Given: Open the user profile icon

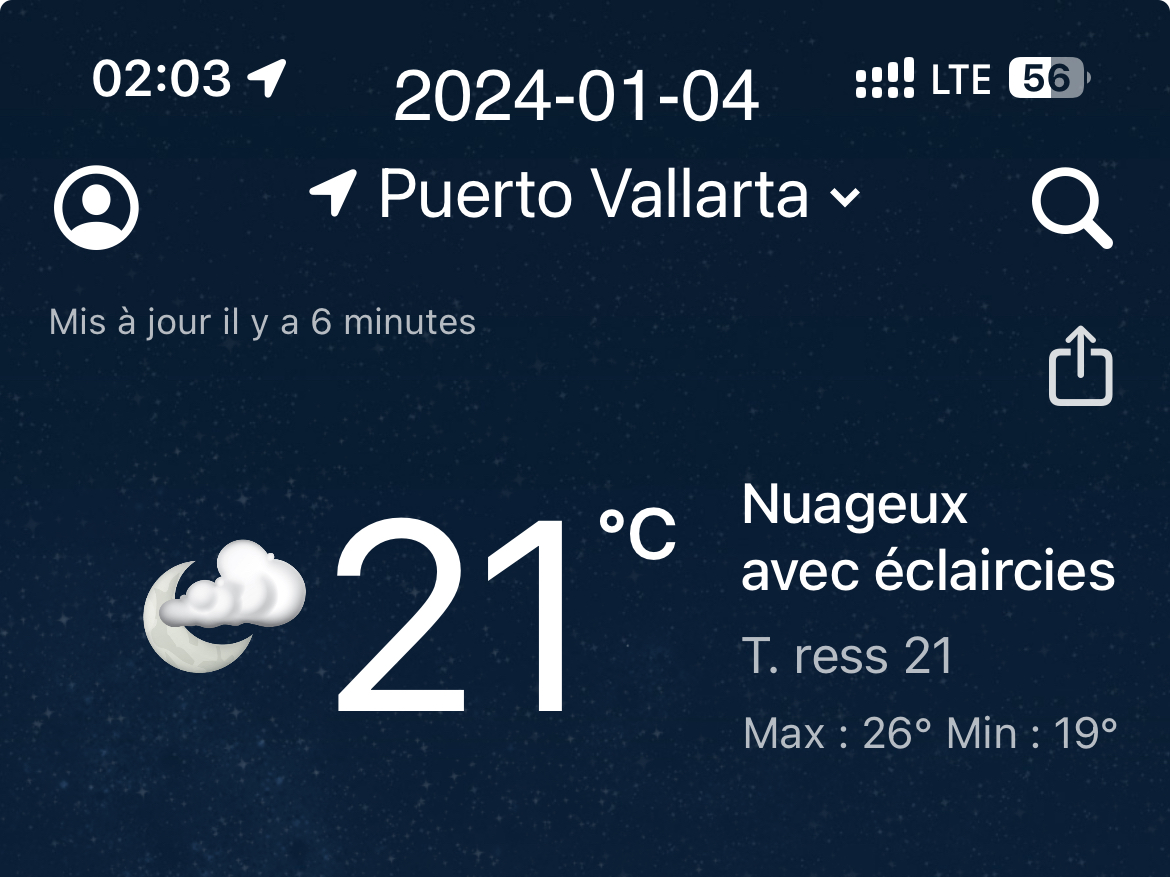Looking at the screenshot, I should point(96,208).
